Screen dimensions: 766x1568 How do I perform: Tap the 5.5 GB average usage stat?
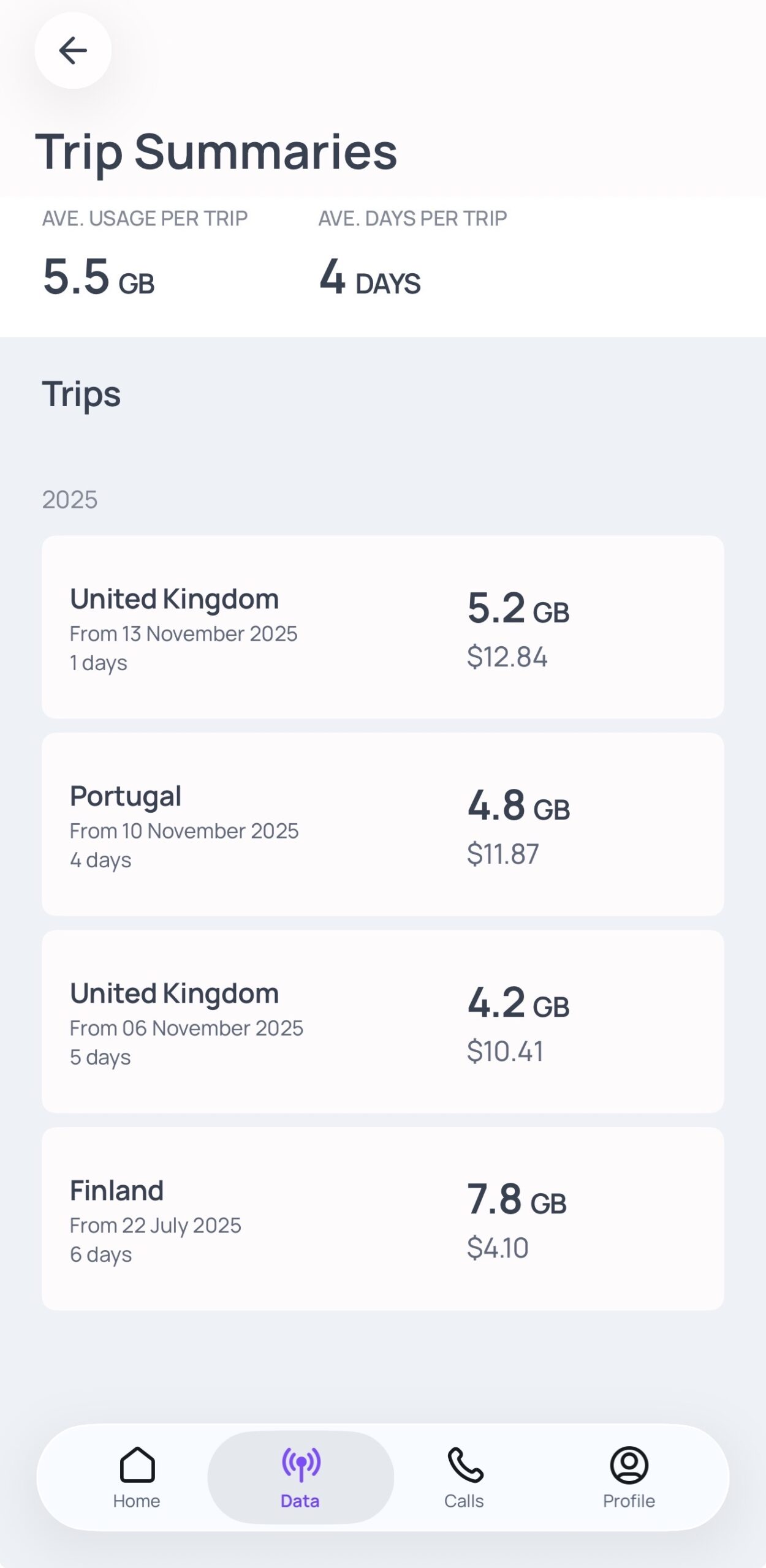click(98, 279)
